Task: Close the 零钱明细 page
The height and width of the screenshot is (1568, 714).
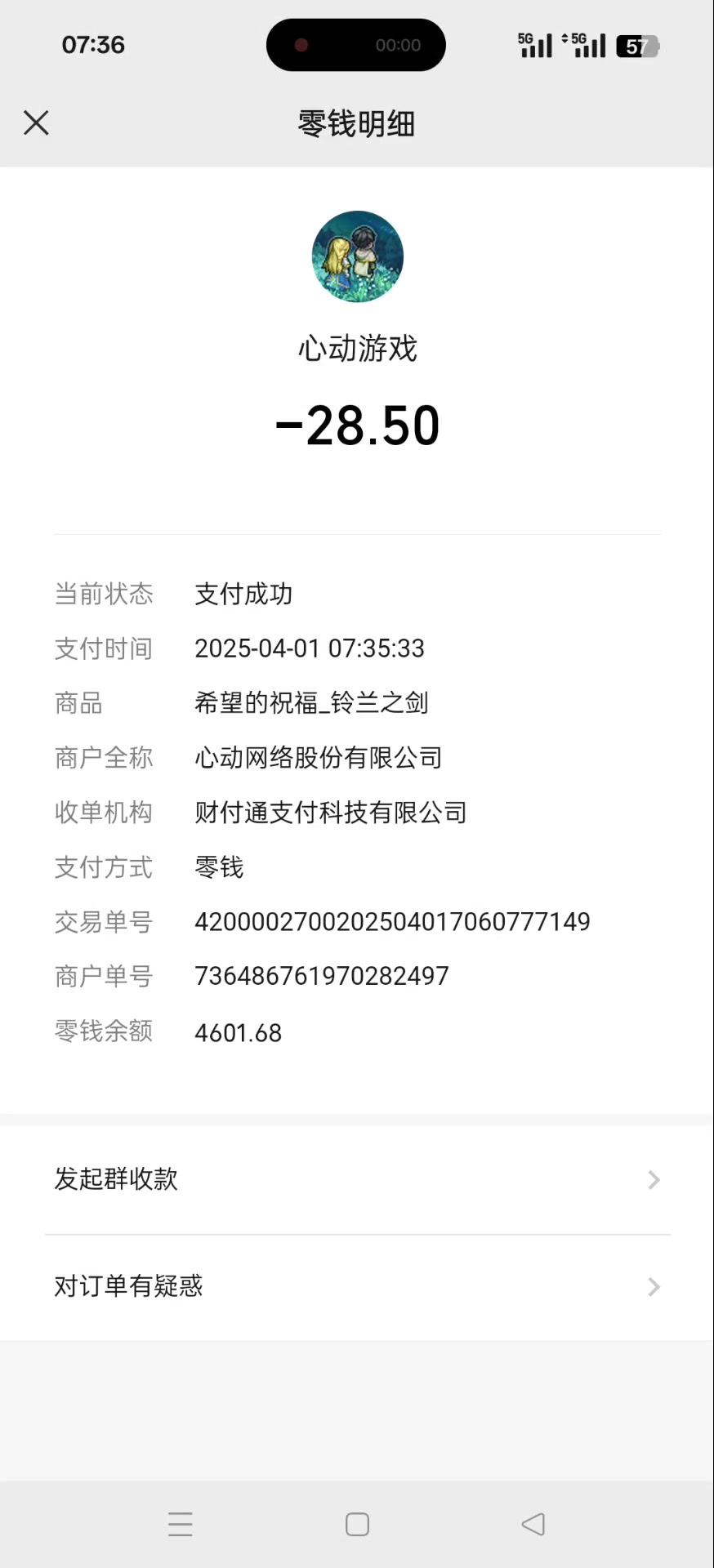Action: (36, 123)
